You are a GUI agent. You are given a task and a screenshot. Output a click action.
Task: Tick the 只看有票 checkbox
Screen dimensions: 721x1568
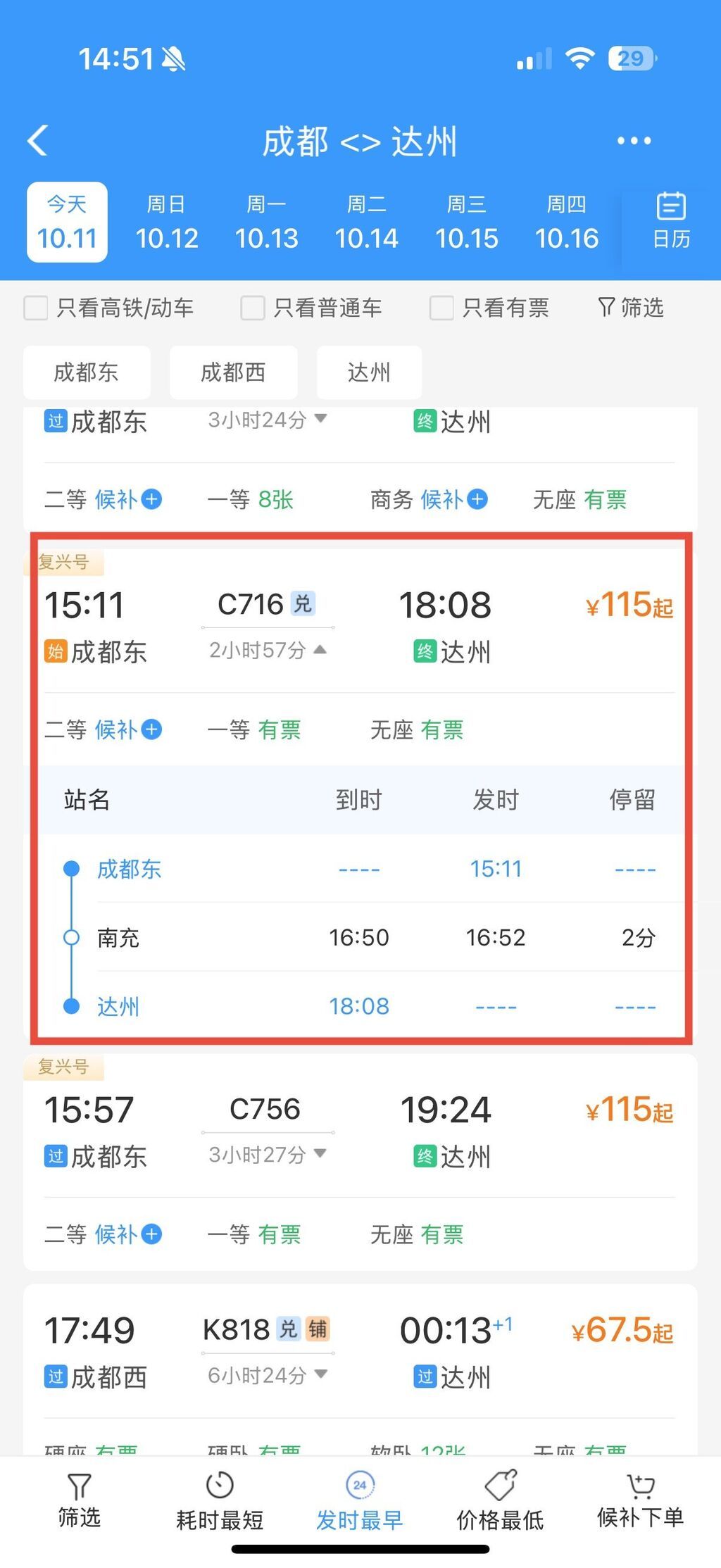(x=441, y=308)
